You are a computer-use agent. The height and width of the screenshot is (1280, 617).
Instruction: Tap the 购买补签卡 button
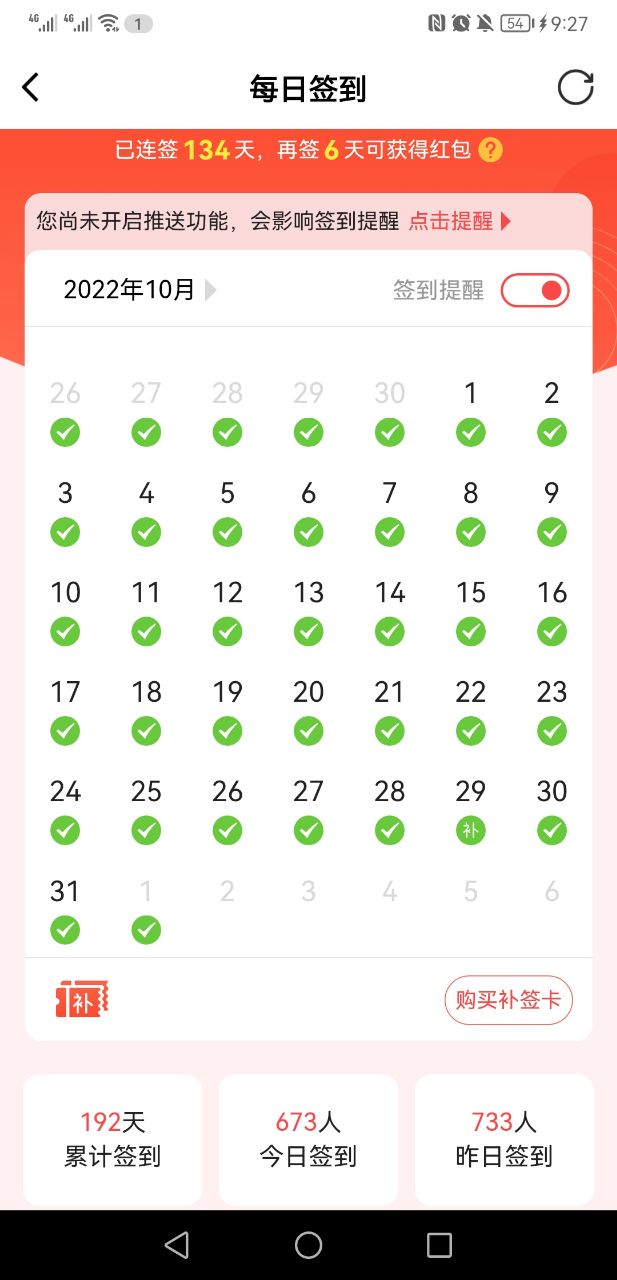(508, 1000)
